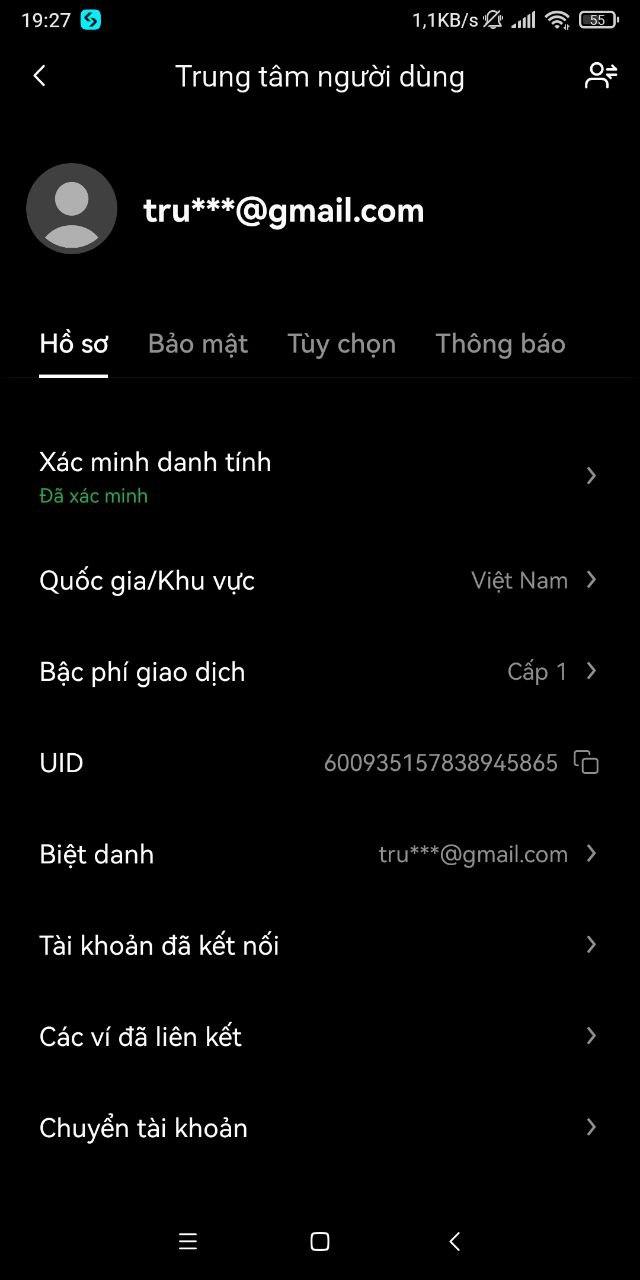This screenshot has height=1280, width=640.
Task: Switch to the Tùy chọn tab
Action: (341, 344)
